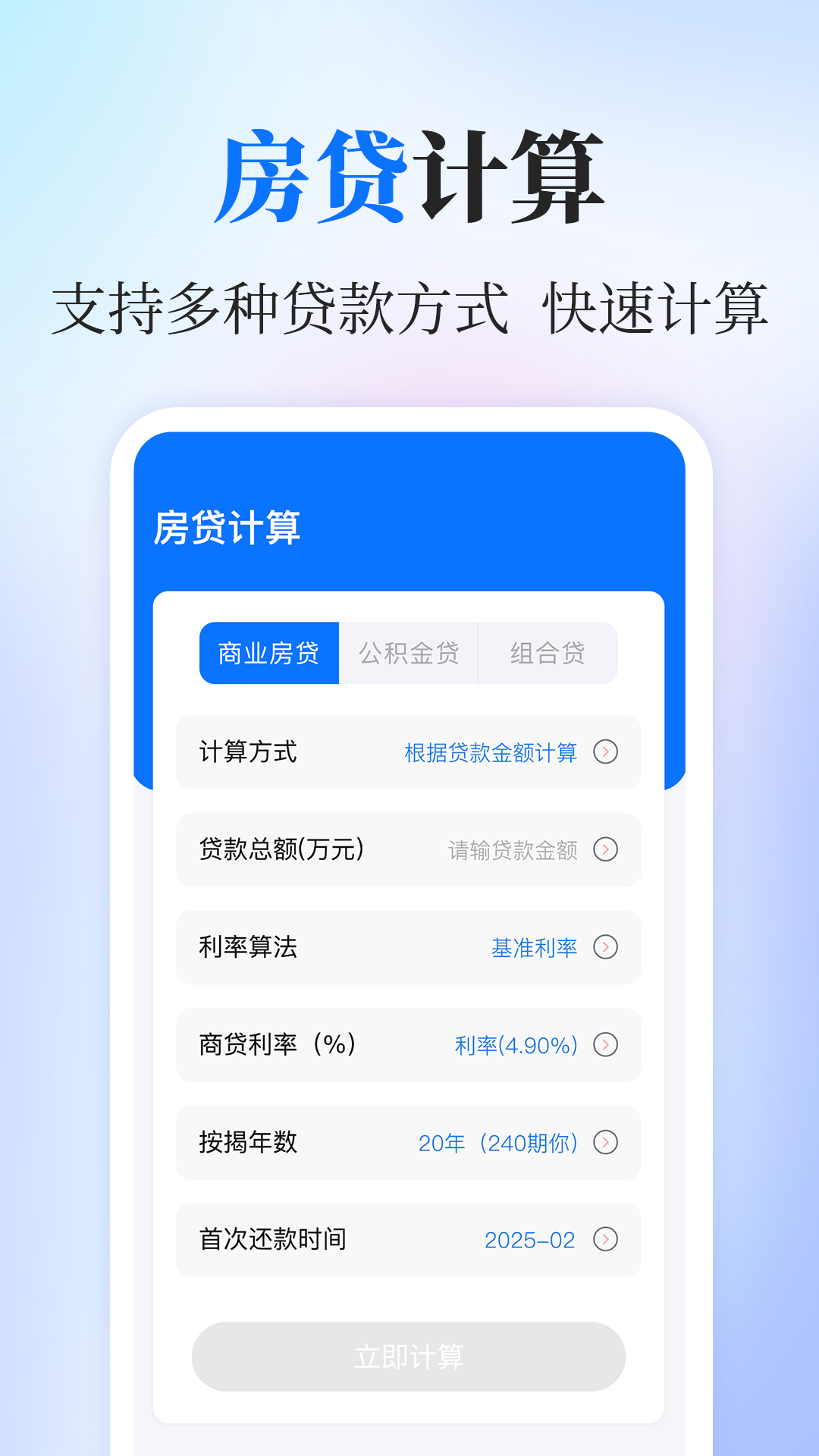The width and height of the screenshot is (819, 1456).
Task: Switch to the 组合贷 tab
Action: tap(548, 653)
